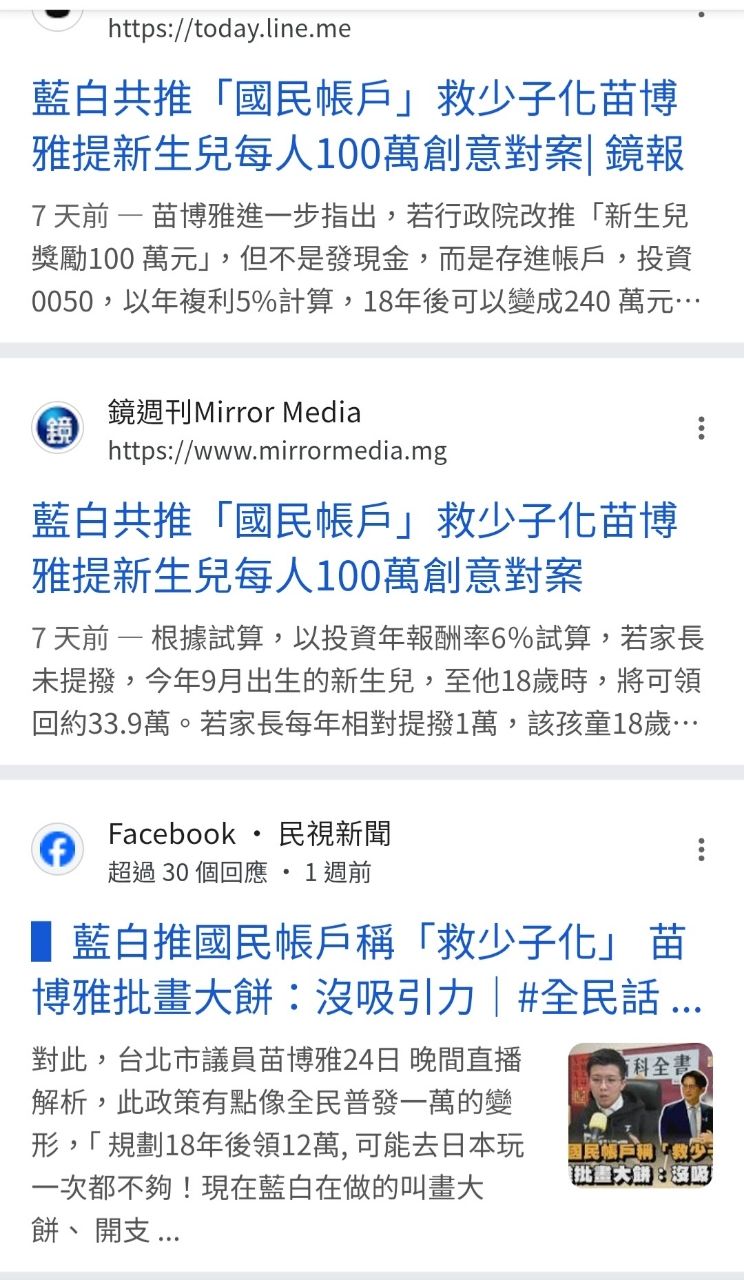Screen dimensions: 744x1280
Task: View the 民視新聞 video thumbnail with 苗博雅
Action: (x=640, y=1115)
